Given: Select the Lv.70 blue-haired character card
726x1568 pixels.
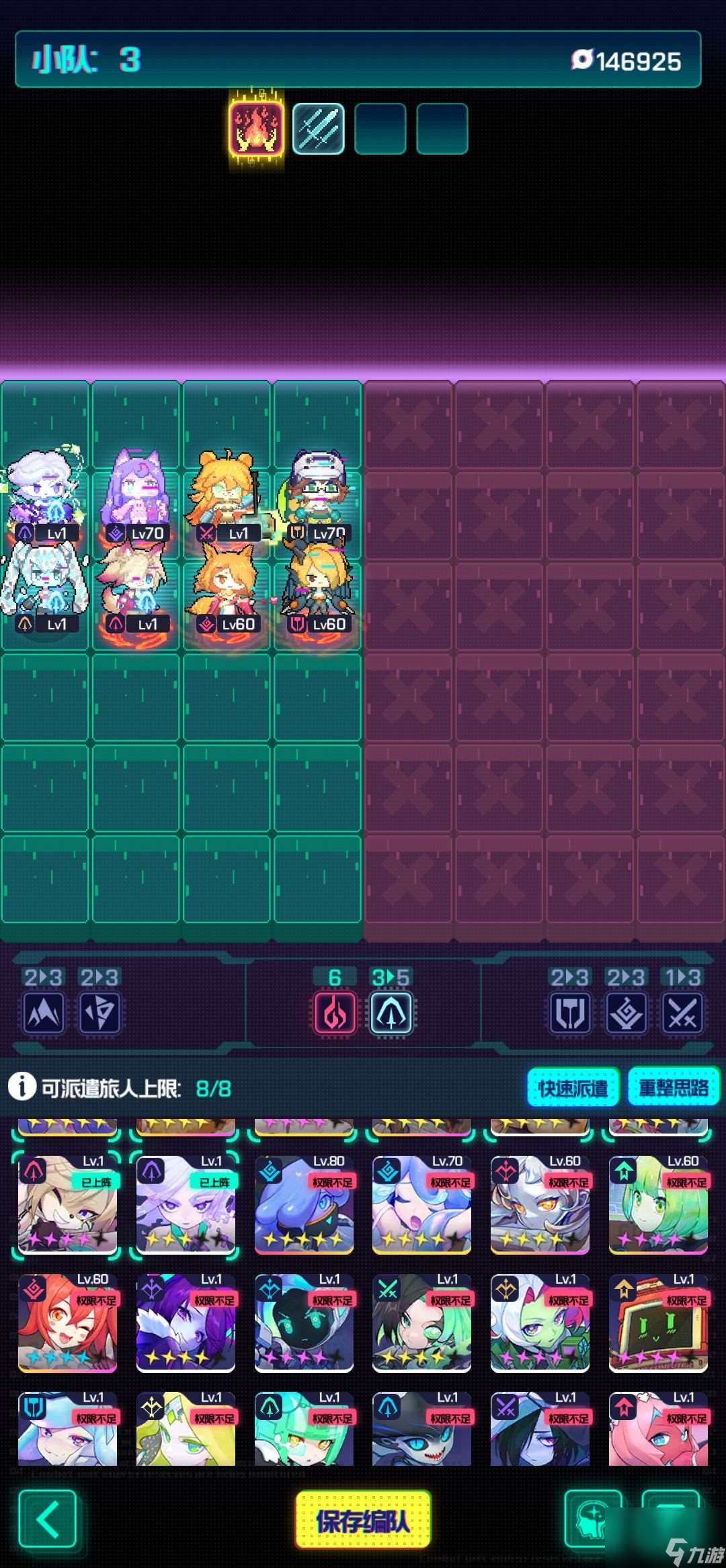Looking at the screenshot, I should tap(421, 1205).
